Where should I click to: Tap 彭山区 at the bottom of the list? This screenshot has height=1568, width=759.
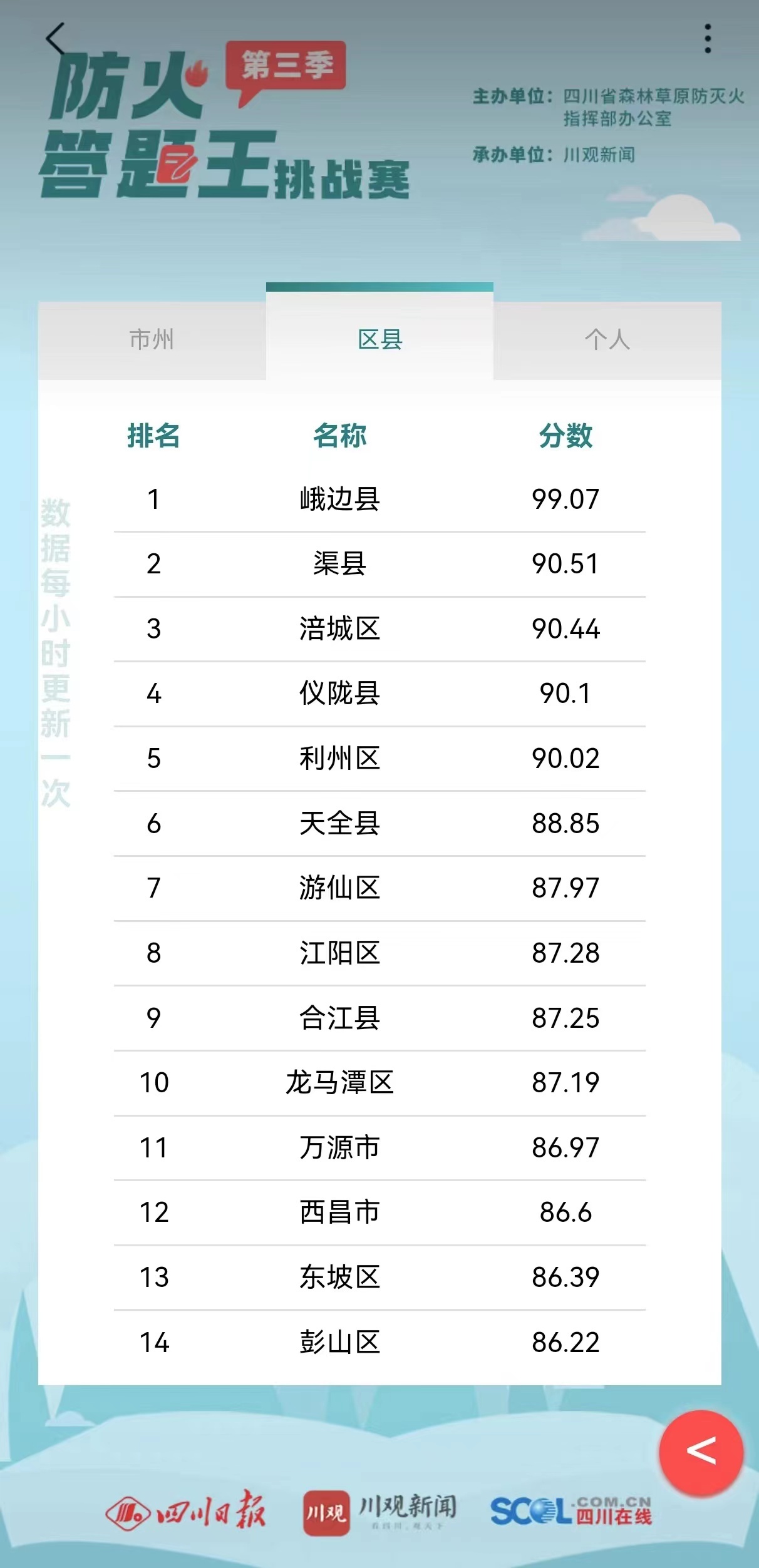coord(338,1342)
